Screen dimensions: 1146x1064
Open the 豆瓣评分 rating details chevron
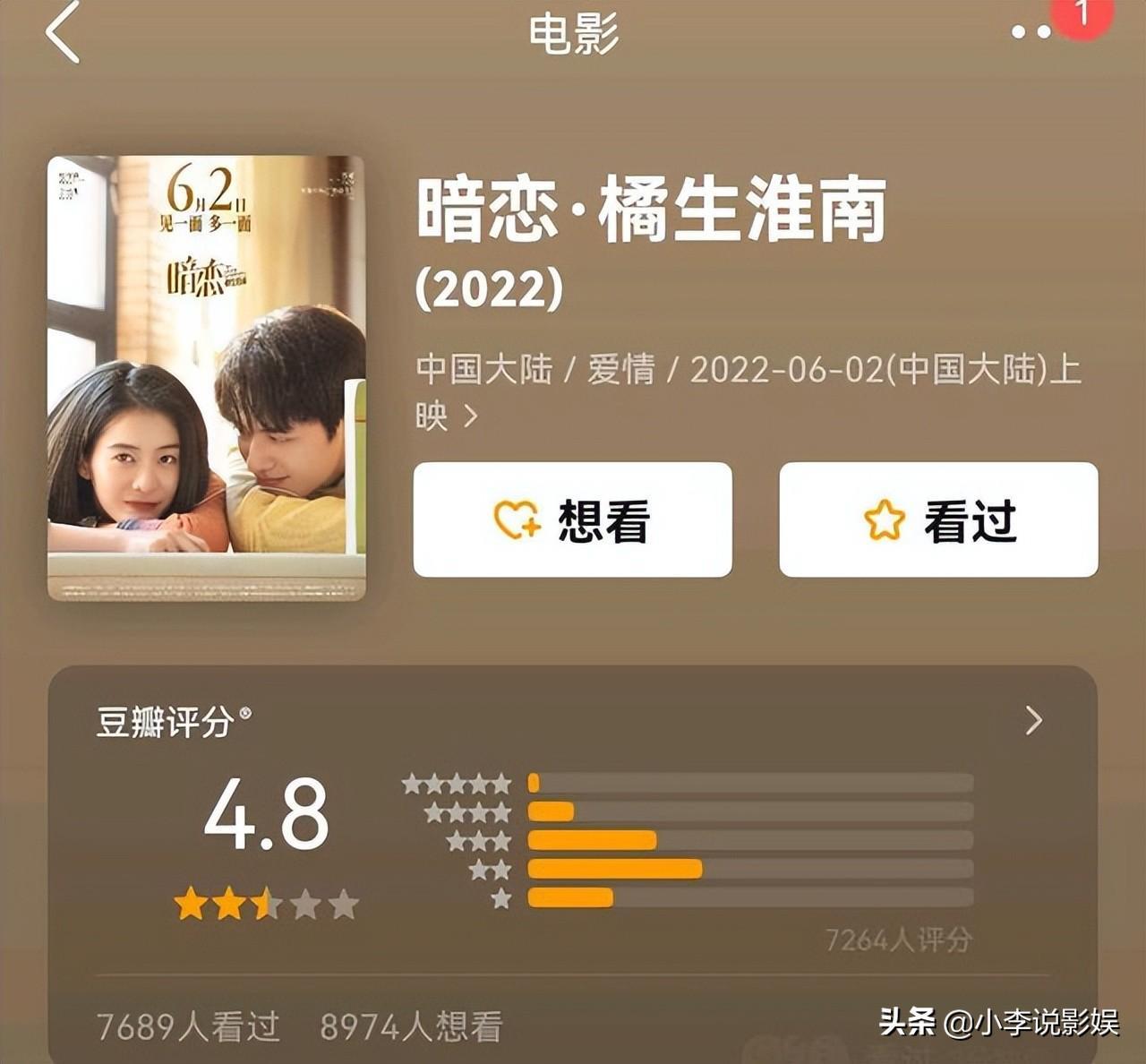(1033, 720)
